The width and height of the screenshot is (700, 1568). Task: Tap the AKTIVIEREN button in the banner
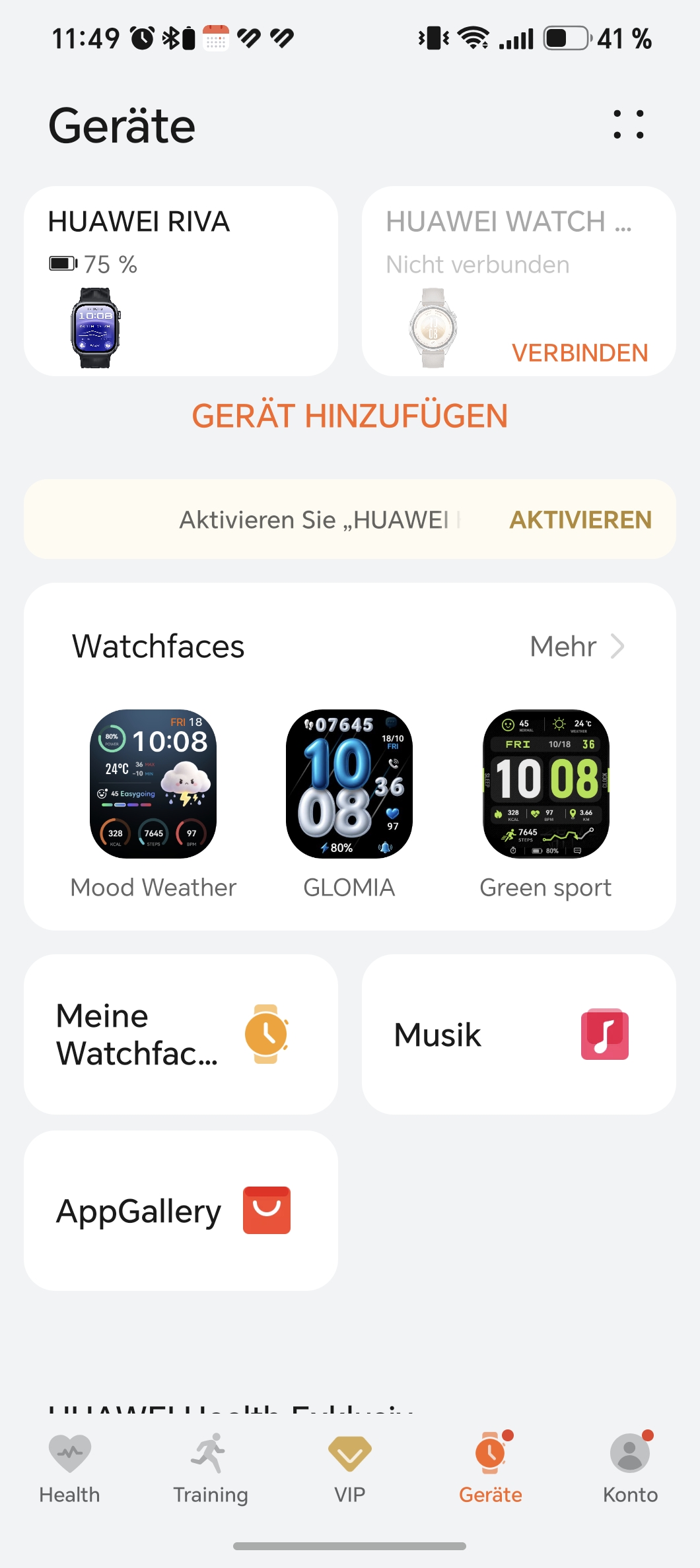coord(580,520)
